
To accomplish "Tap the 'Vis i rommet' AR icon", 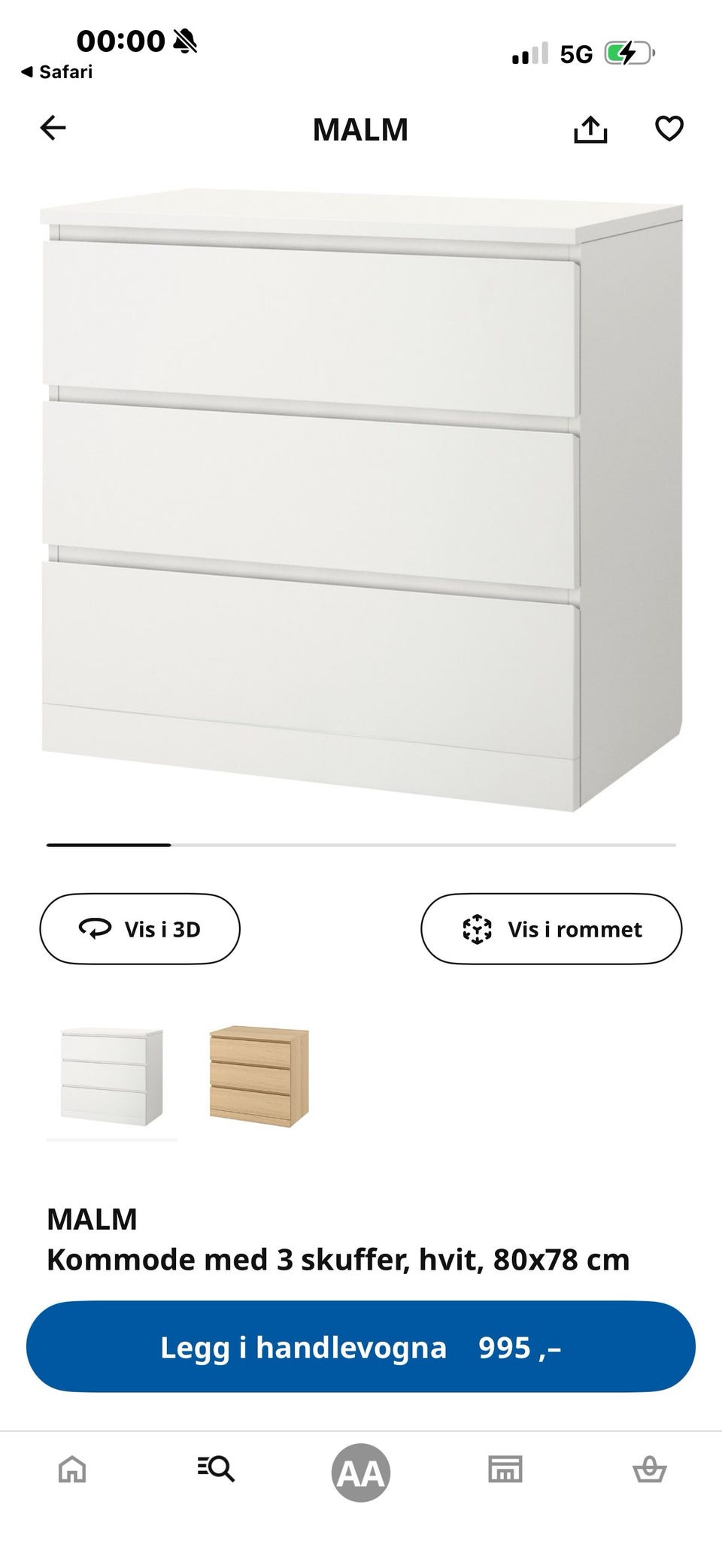I will coord(479,928).
